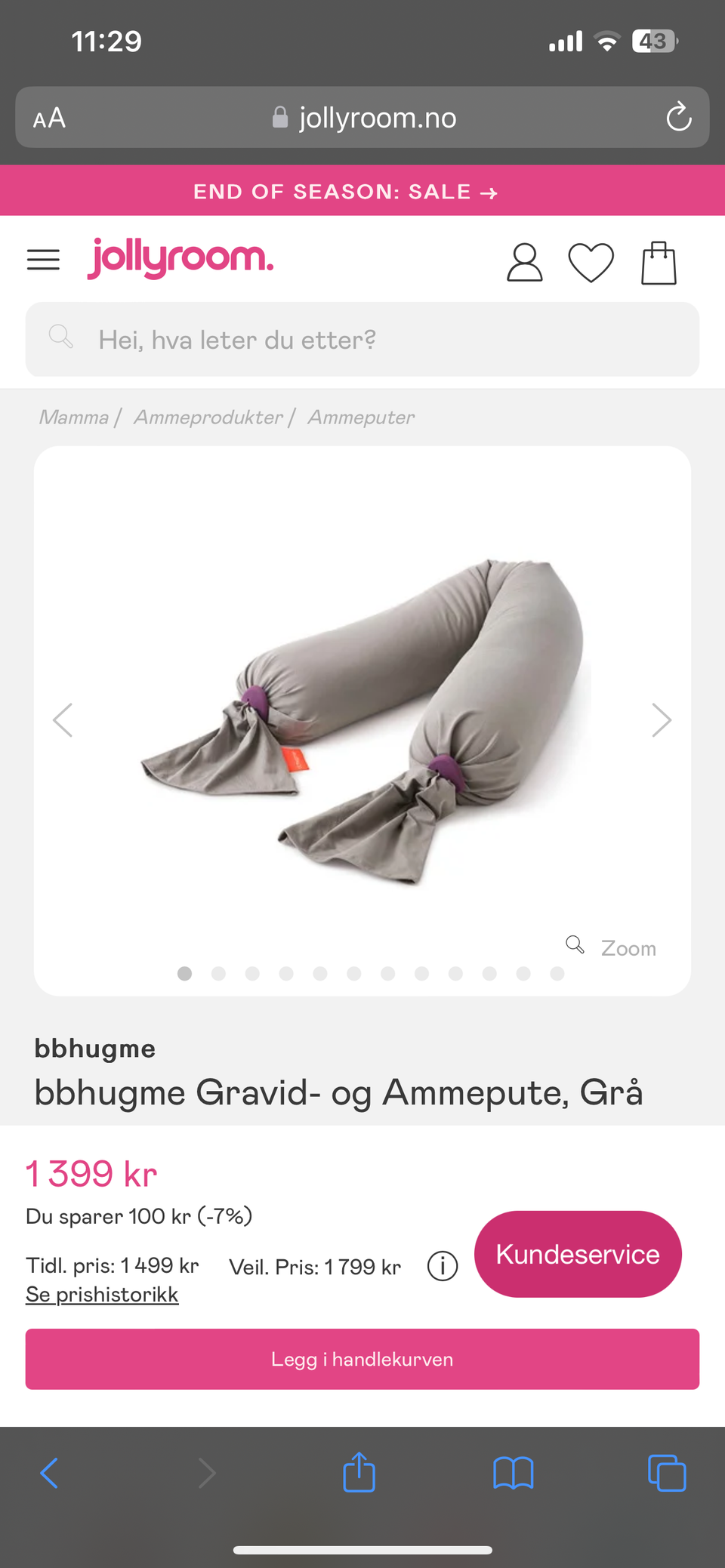Tap the search magnifier icon

pyautogui.click(x=60, y=337)
